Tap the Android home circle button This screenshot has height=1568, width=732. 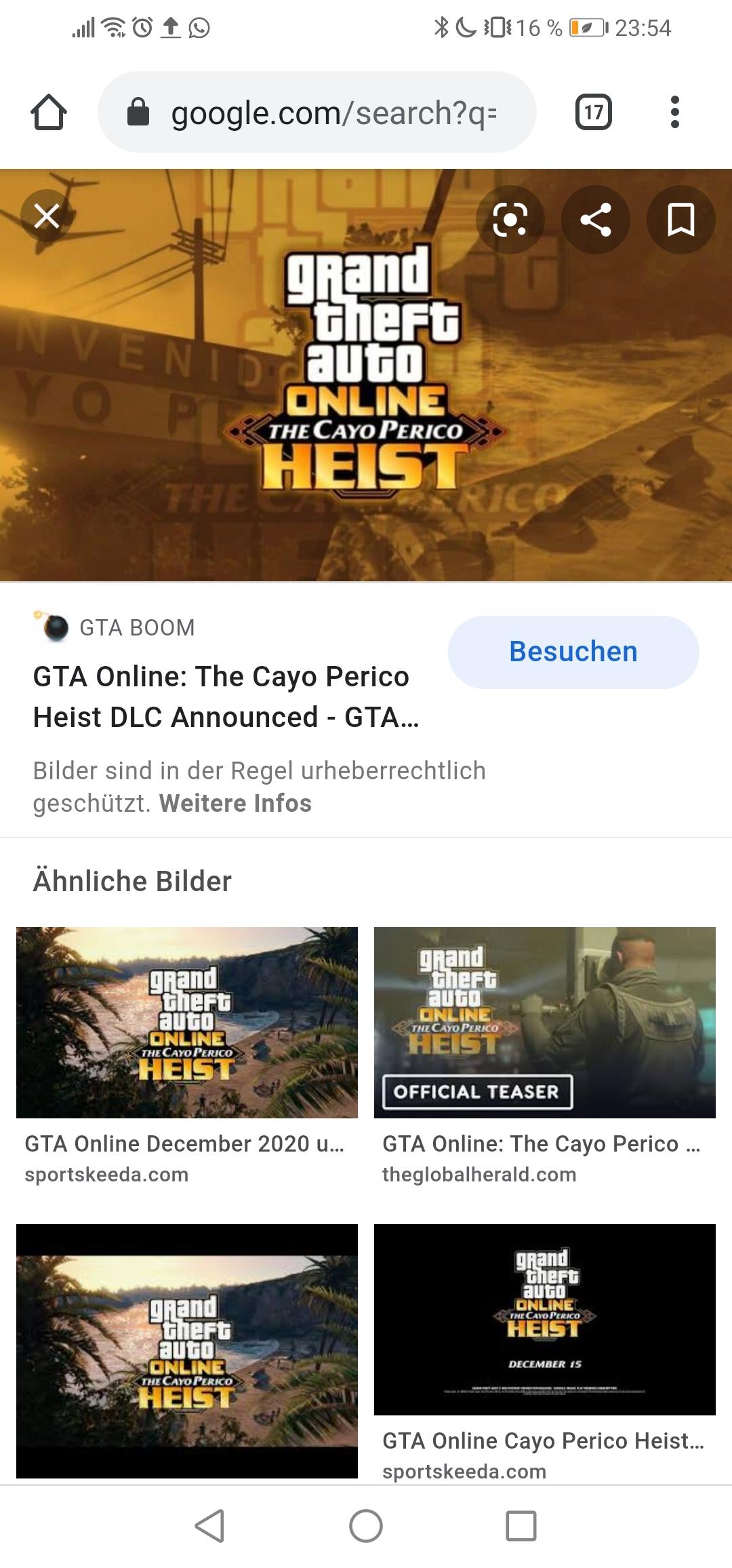tap(366, 1523)
